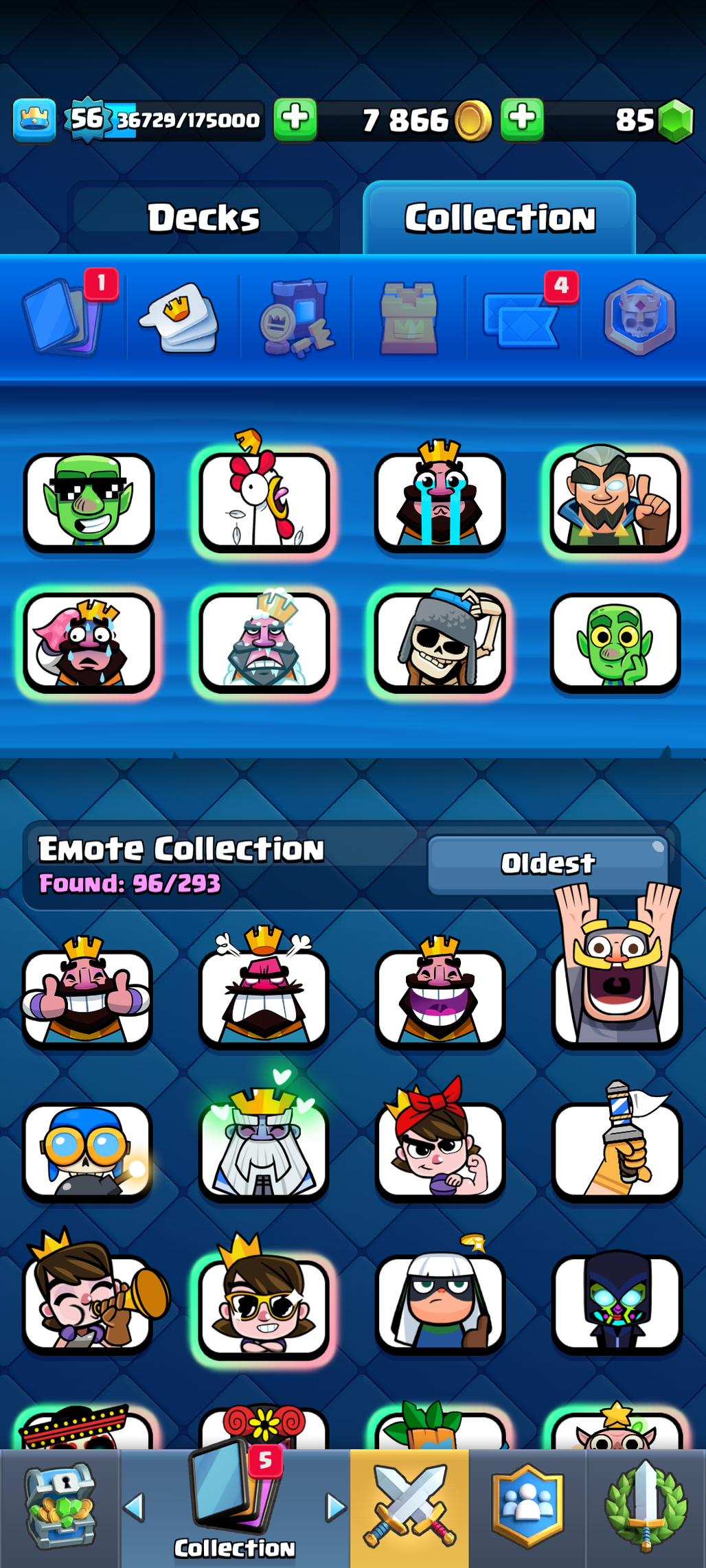
Task: Open the clan social tab
Action: pos(527,1508)
